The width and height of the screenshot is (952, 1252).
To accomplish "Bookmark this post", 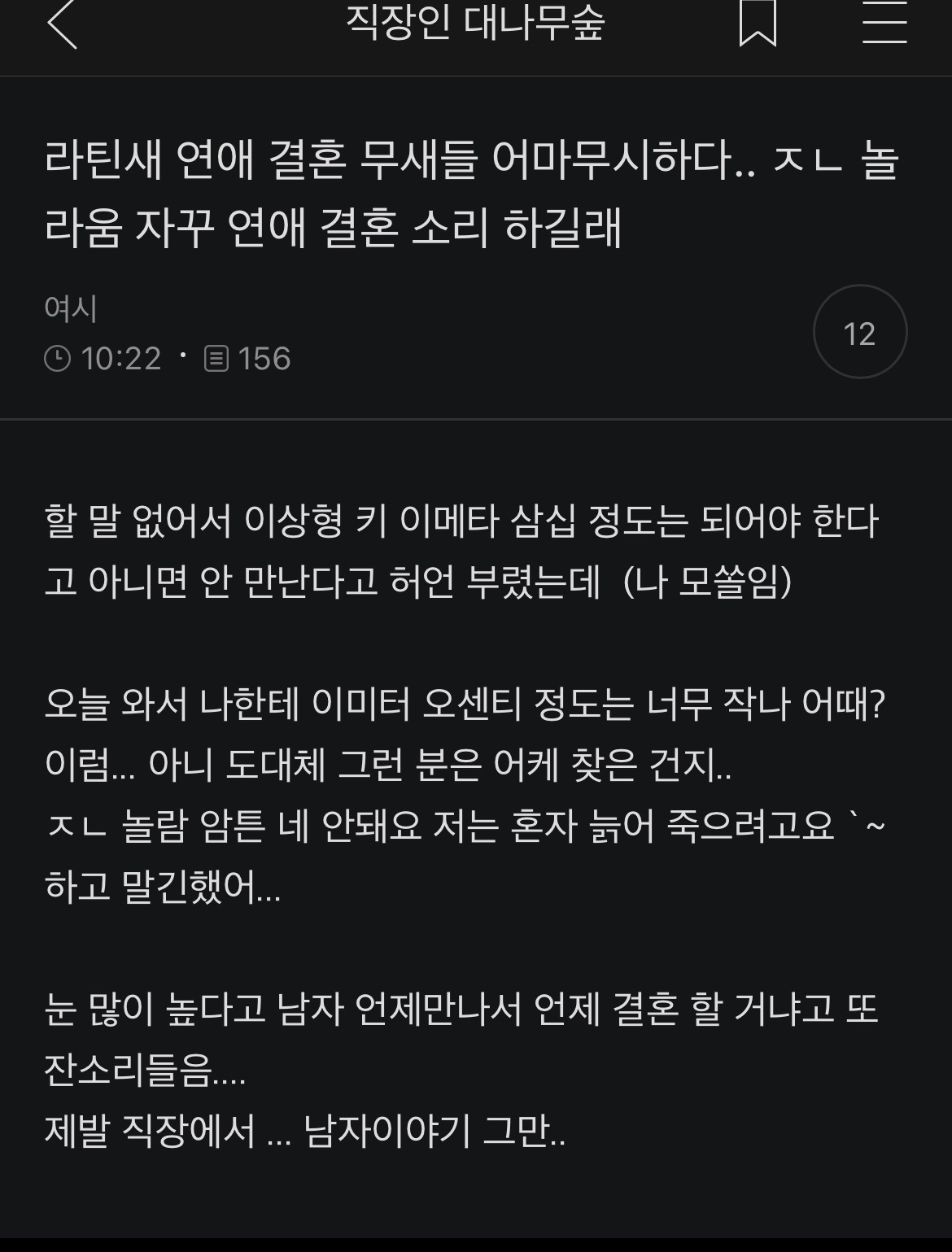I will point(757,24).
